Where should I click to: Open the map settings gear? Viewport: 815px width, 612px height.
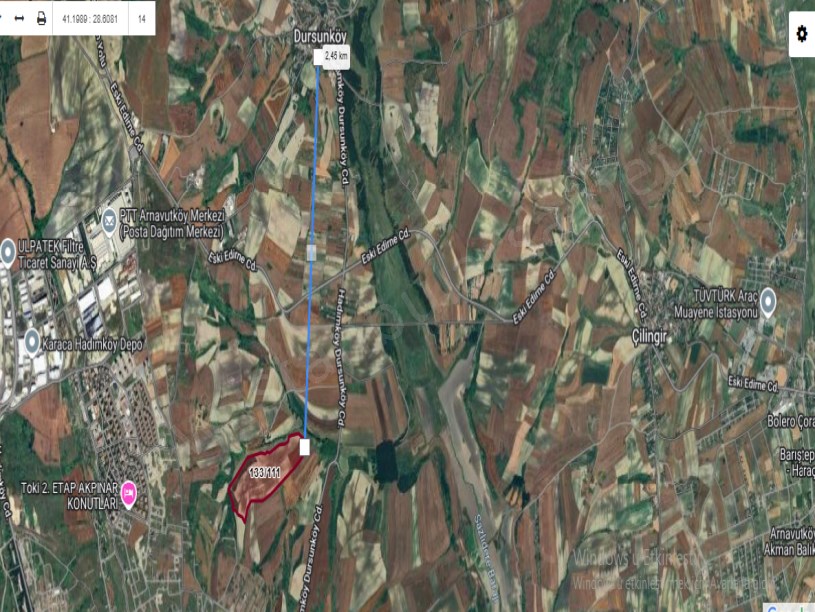click(x=801, y=33)
